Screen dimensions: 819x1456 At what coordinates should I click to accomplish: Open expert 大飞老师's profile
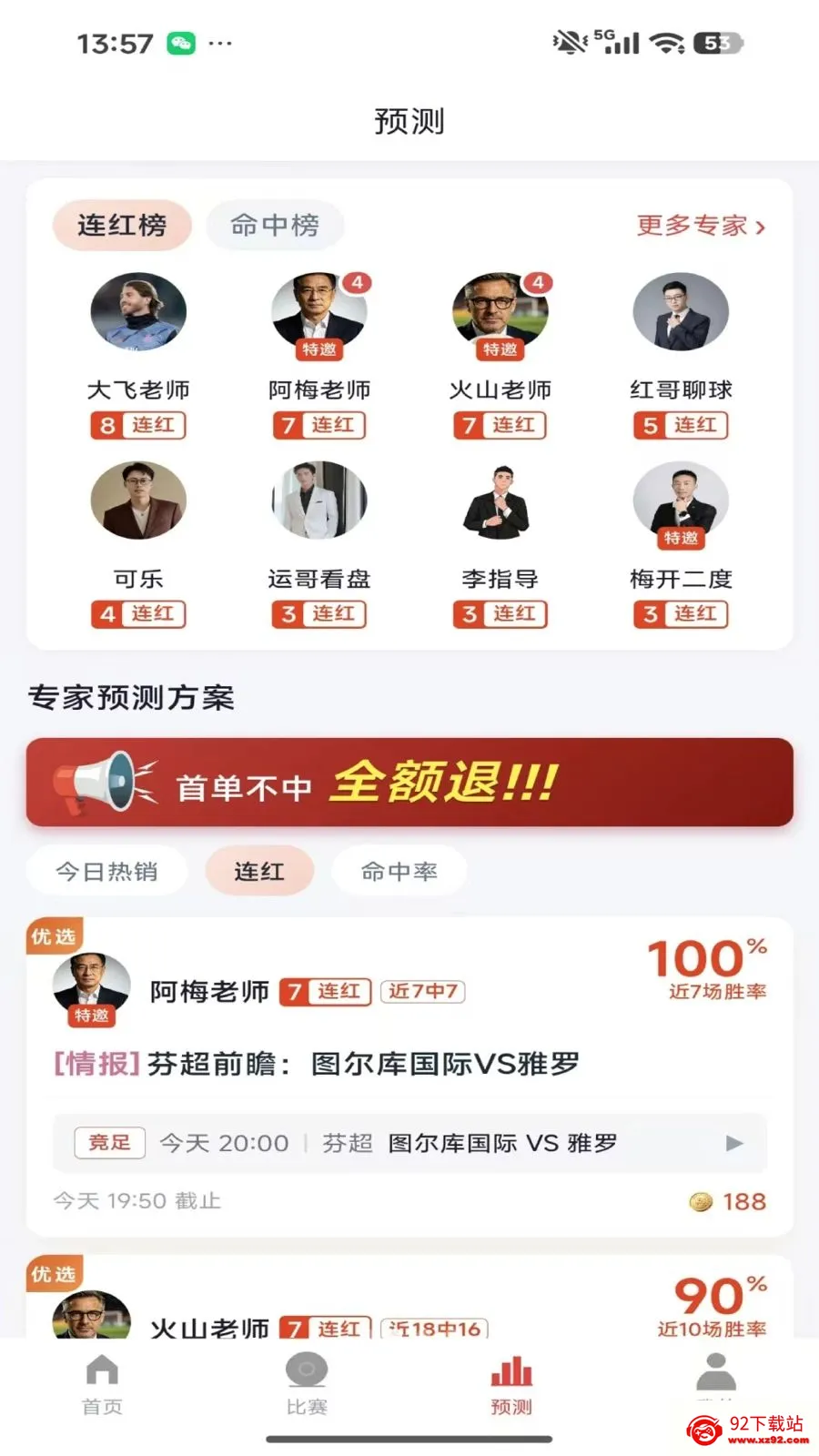[138, 356]
